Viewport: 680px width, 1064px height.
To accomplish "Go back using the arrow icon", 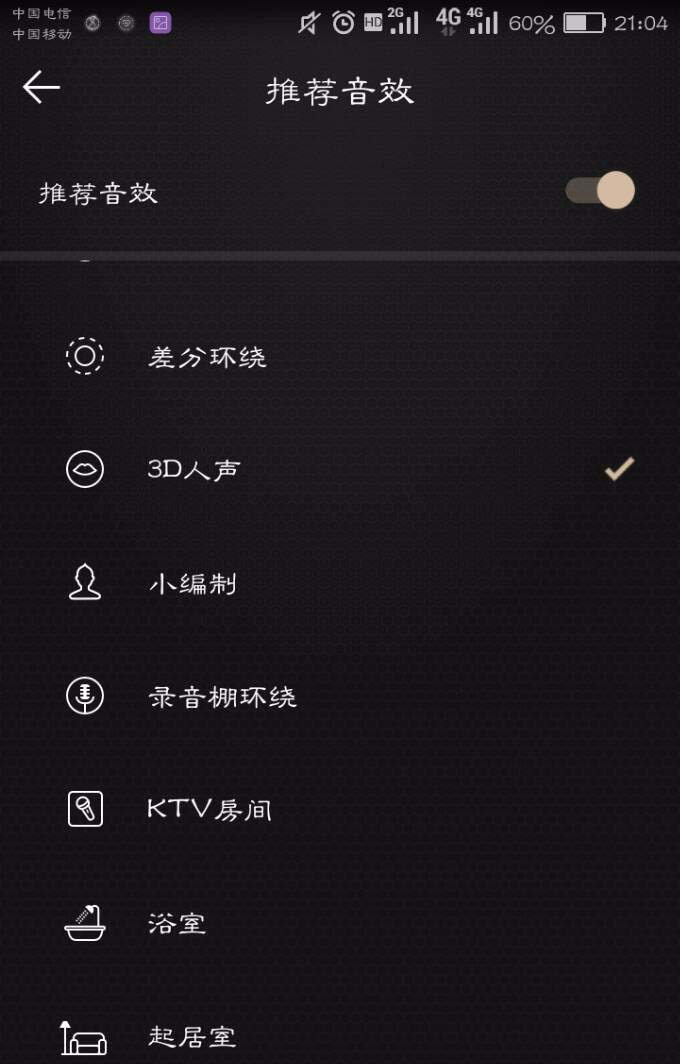I will click(41, 88).
